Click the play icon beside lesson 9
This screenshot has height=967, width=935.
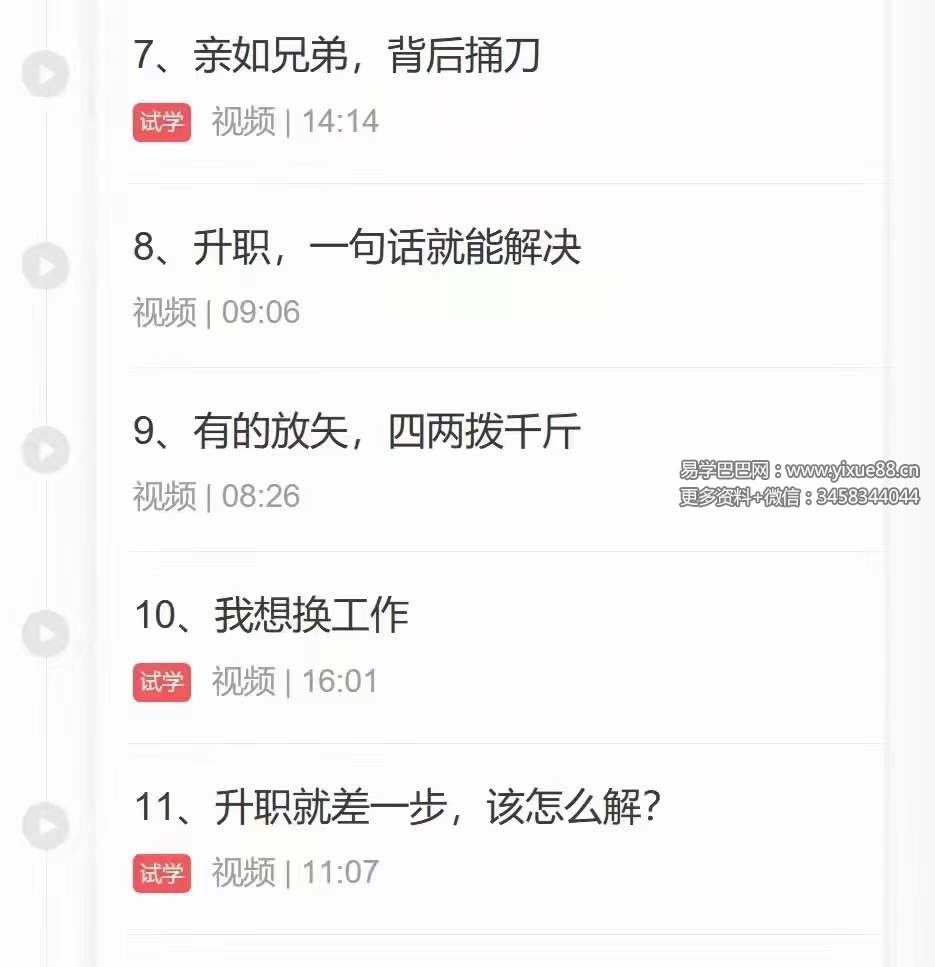pyautogui.click(x=44, y=450)
